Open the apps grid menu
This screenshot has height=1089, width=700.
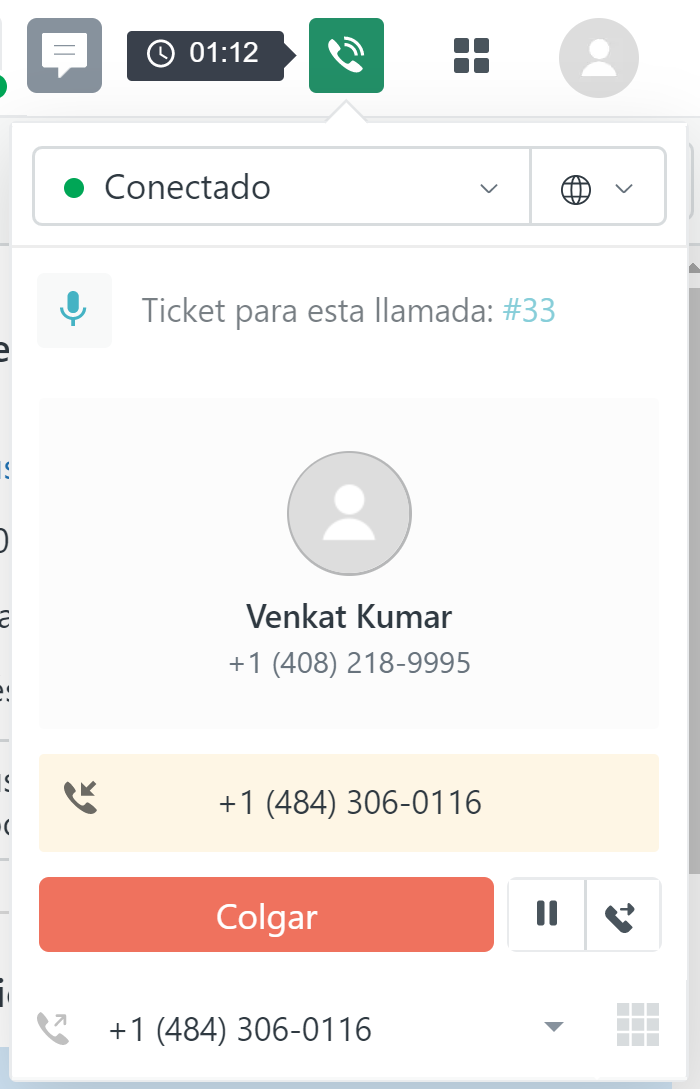click(x=471, y=55)
